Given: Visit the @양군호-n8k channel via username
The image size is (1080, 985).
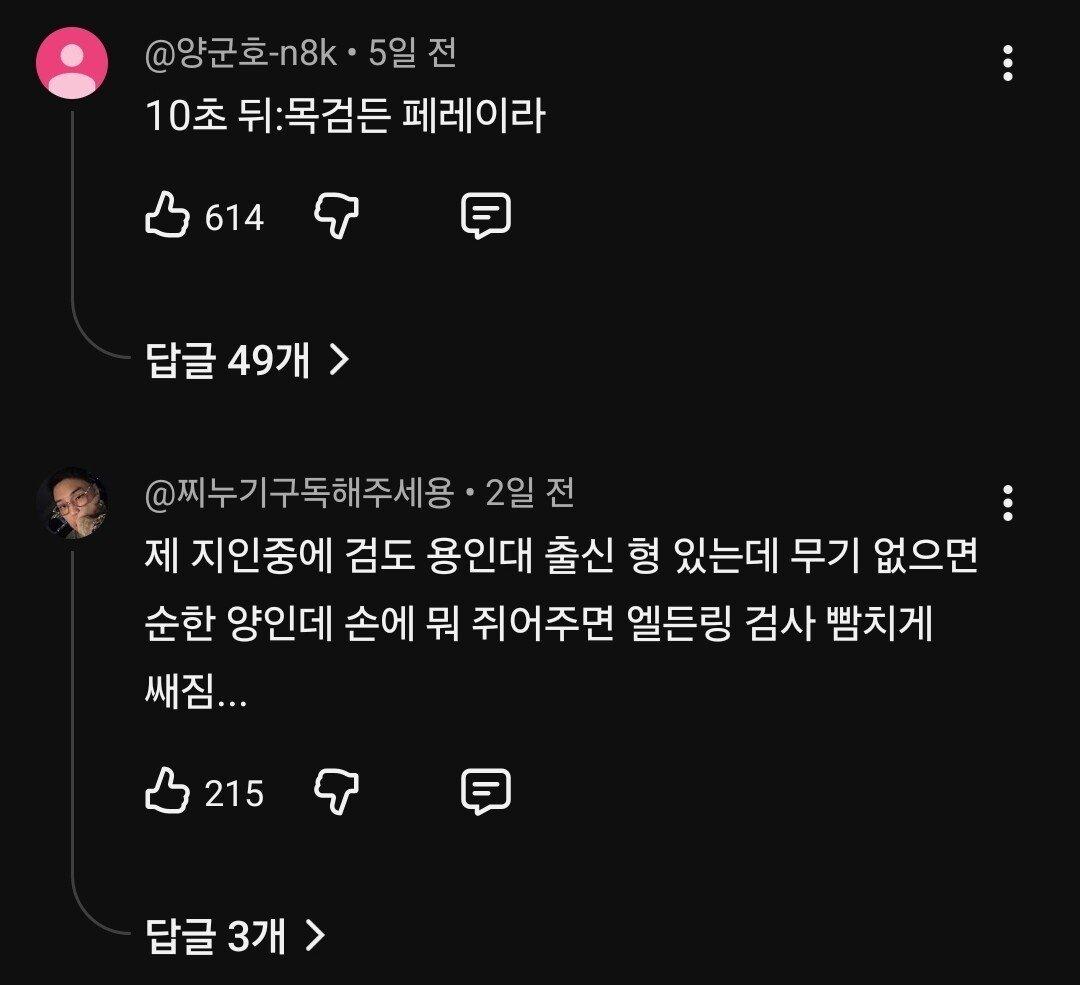Looking at the screenshot, I should 242,53.
